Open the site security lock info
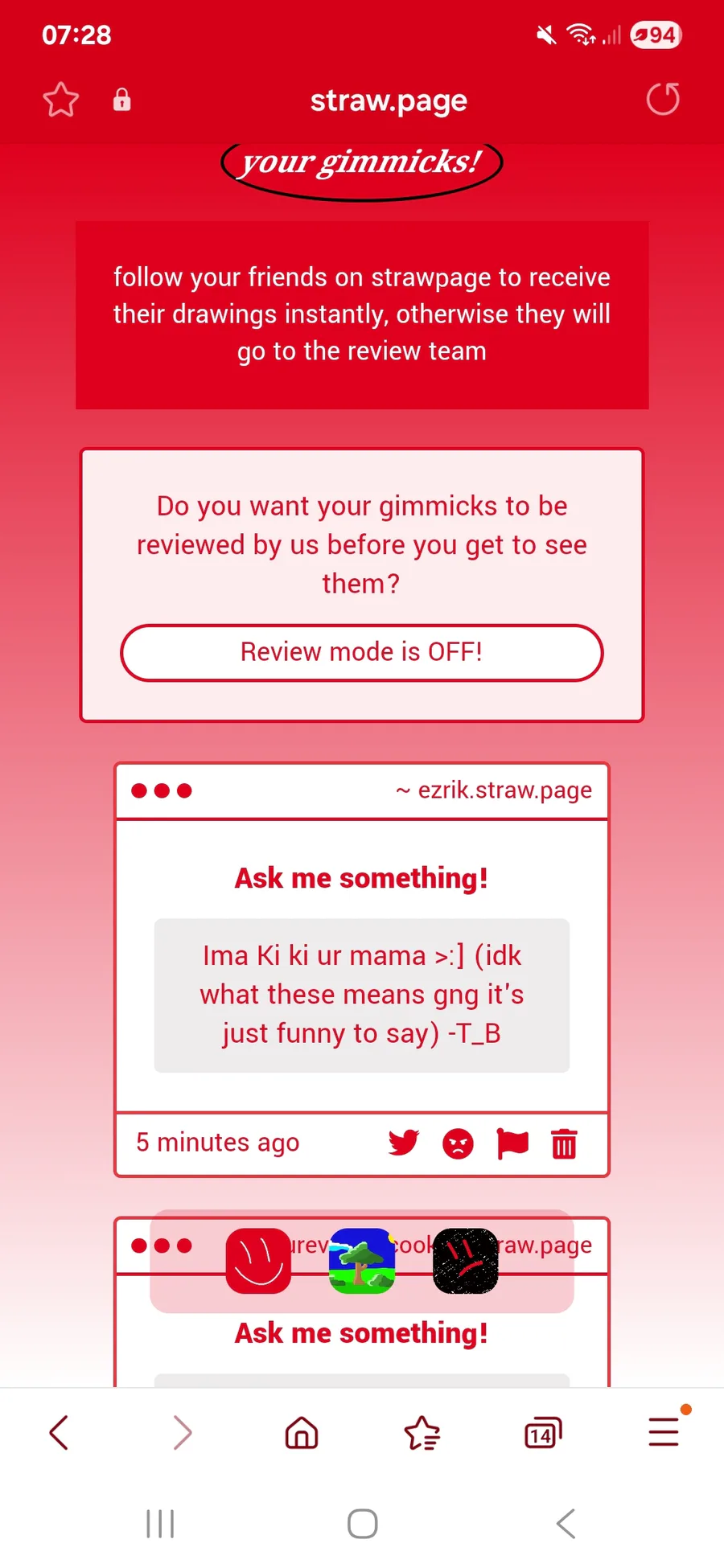 [121, 100]
